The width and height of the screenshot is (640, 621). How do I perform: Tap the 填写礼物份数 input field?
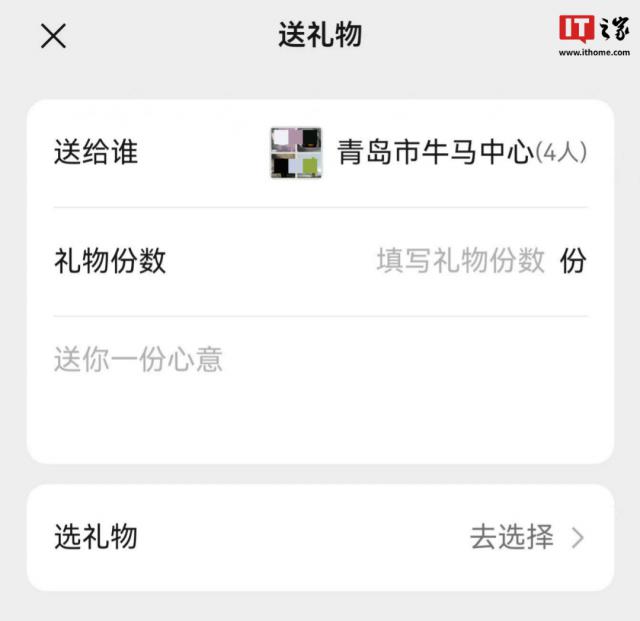[460, 261]
